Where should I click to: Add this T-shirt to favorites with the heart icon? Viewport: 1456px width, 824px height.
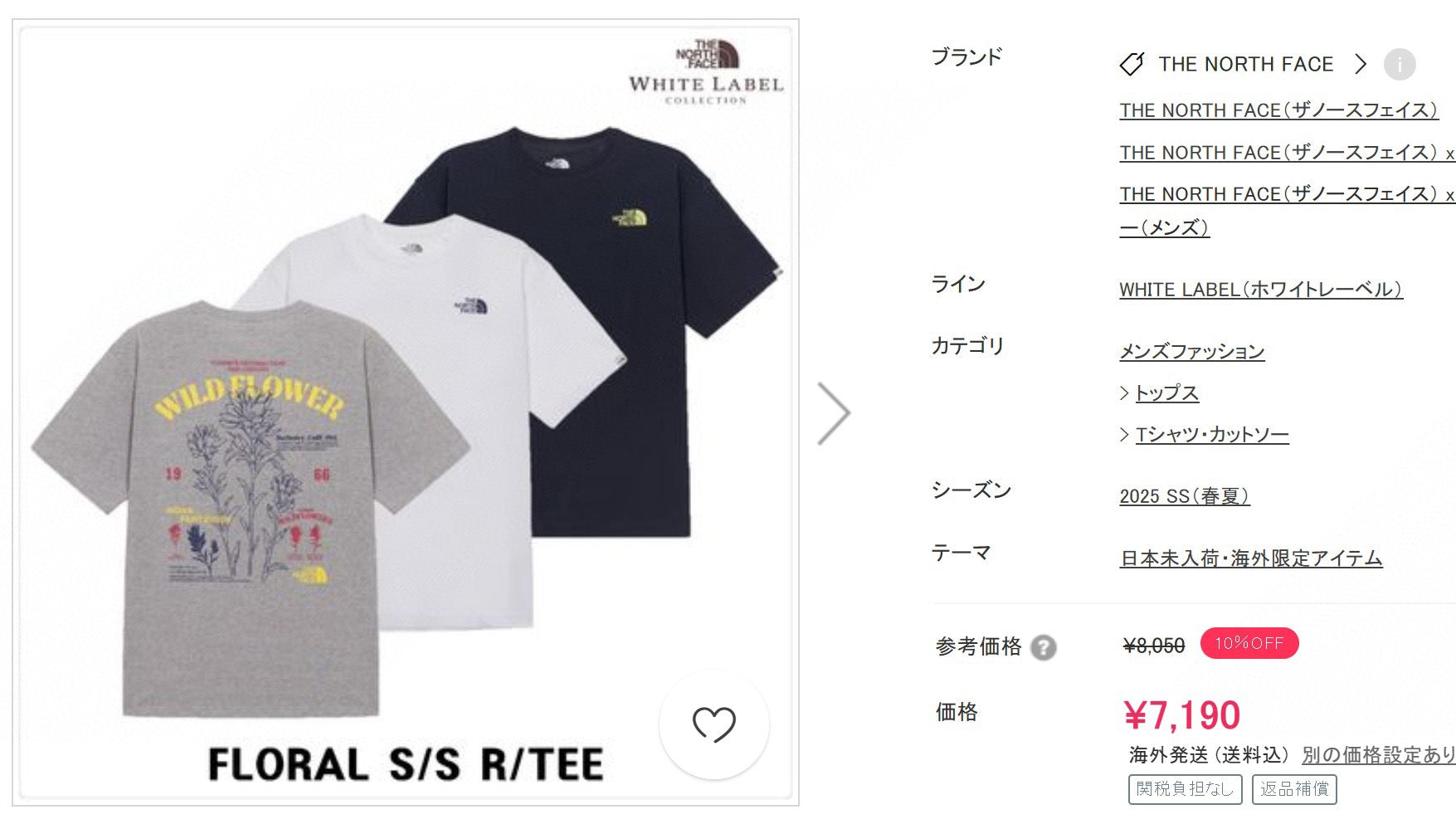713,724
